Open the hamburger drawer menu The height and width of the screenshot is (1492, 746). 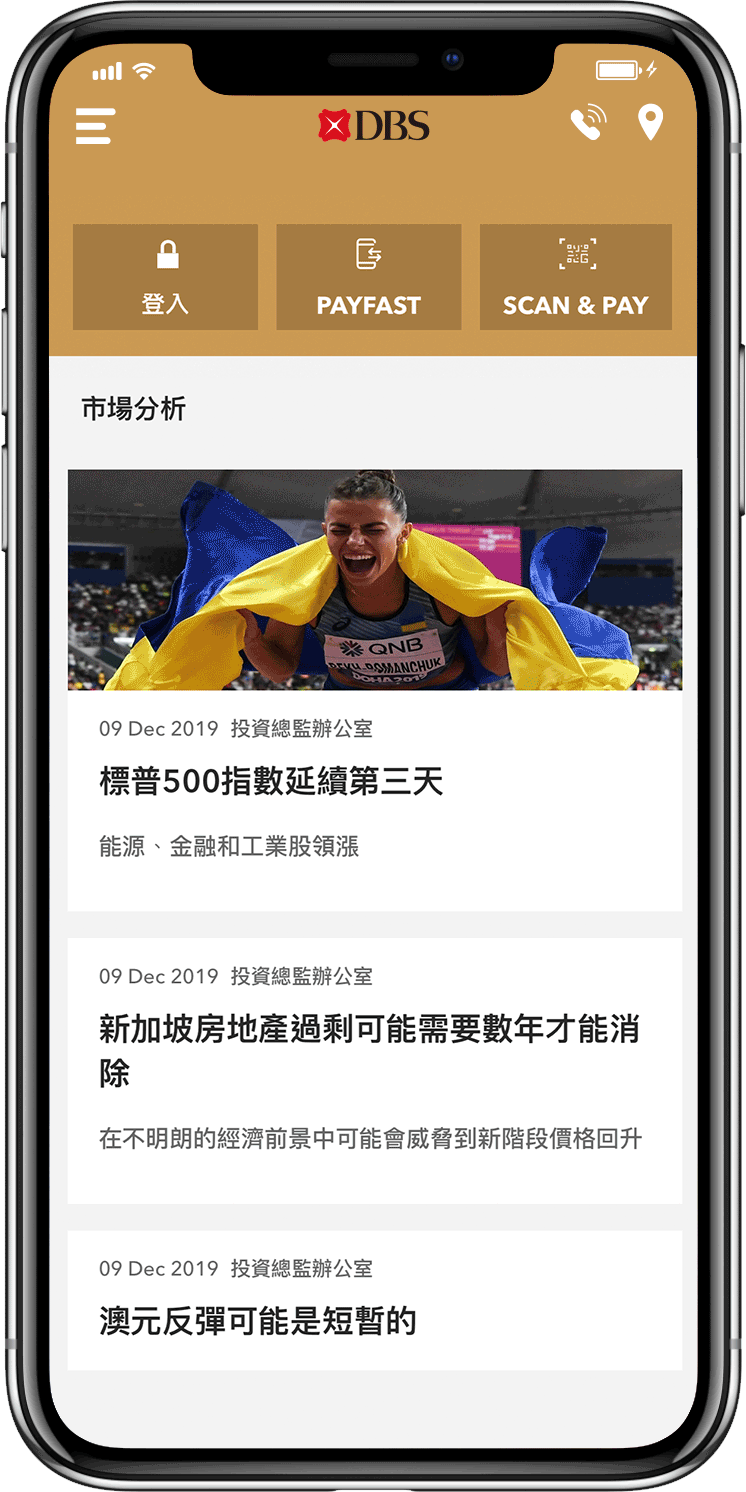95,126
